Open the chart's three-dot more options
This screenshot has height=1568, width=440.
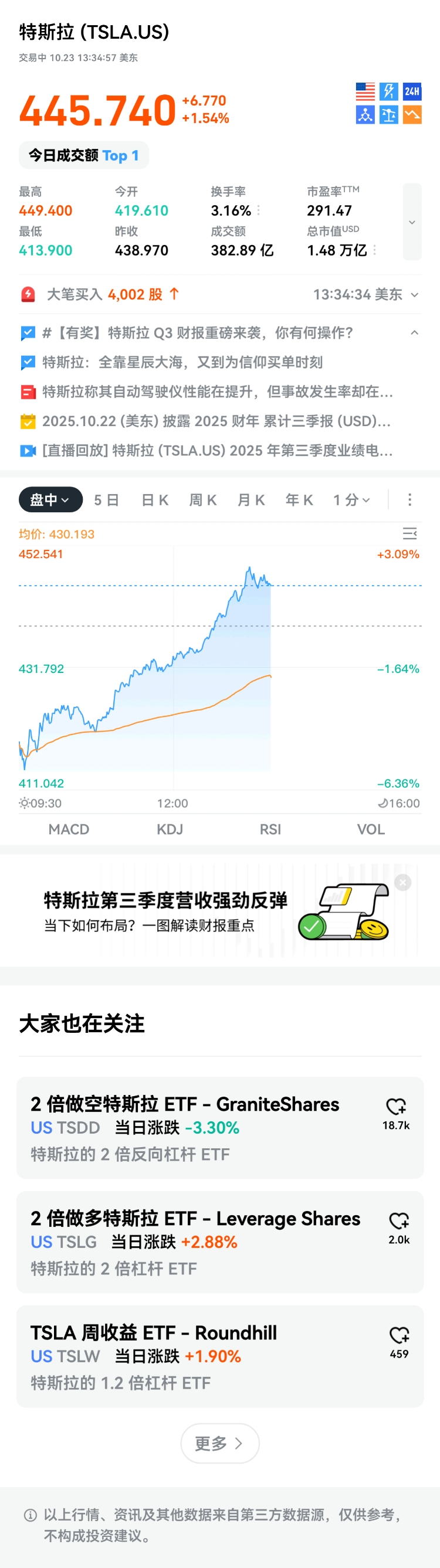409,500
